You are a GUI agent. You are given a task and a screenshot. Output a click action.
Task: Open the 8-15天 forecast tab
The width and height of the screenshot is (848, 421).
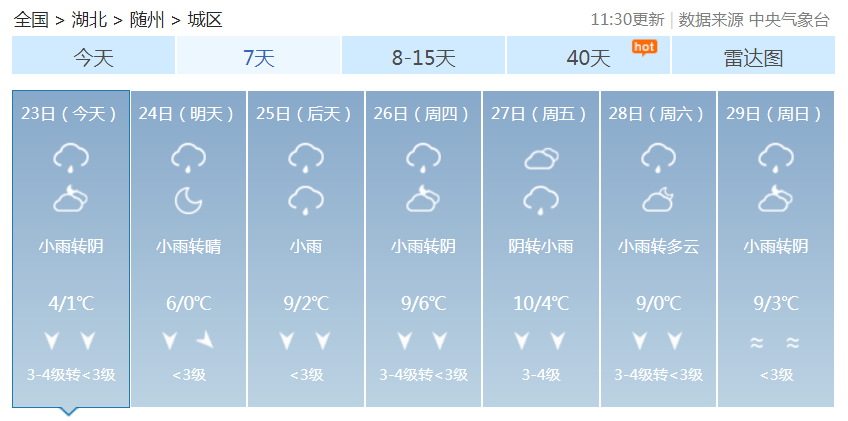point(423,57)
